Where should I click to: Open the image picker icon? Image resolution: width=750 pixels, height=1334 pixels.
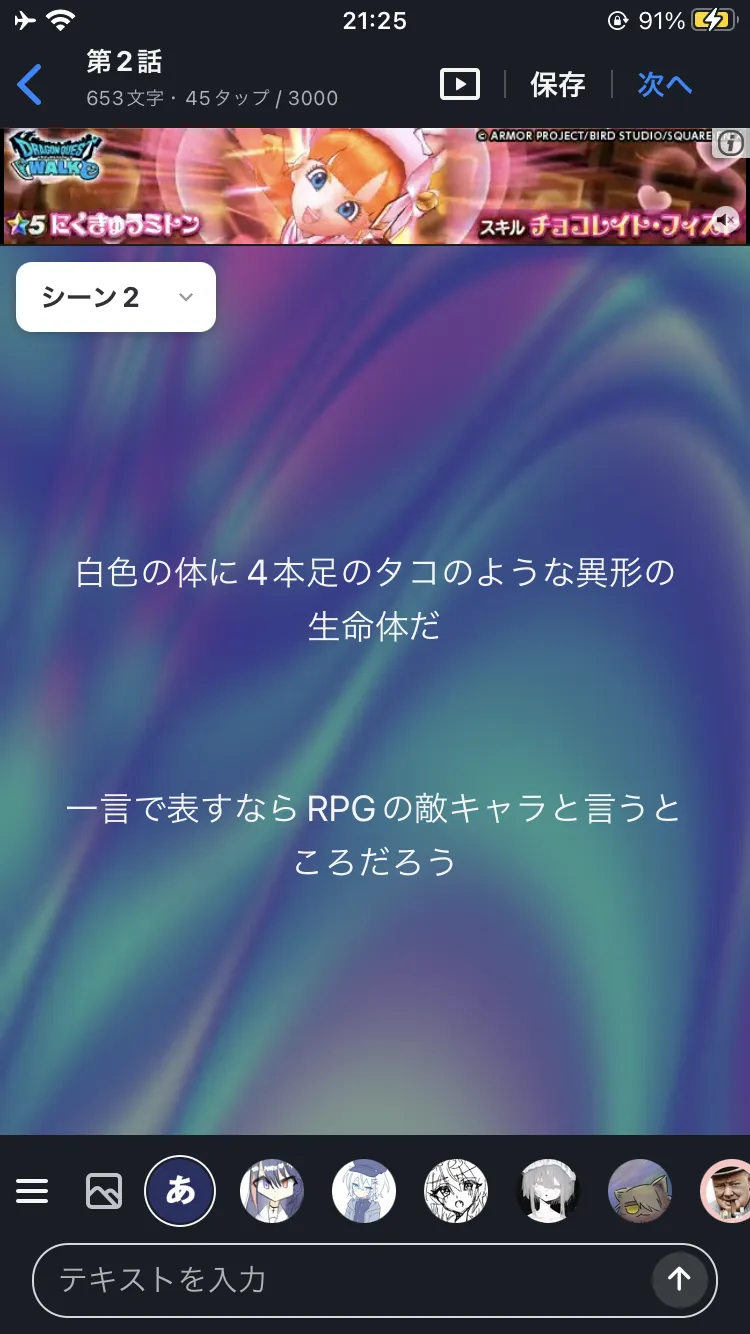104,1191
